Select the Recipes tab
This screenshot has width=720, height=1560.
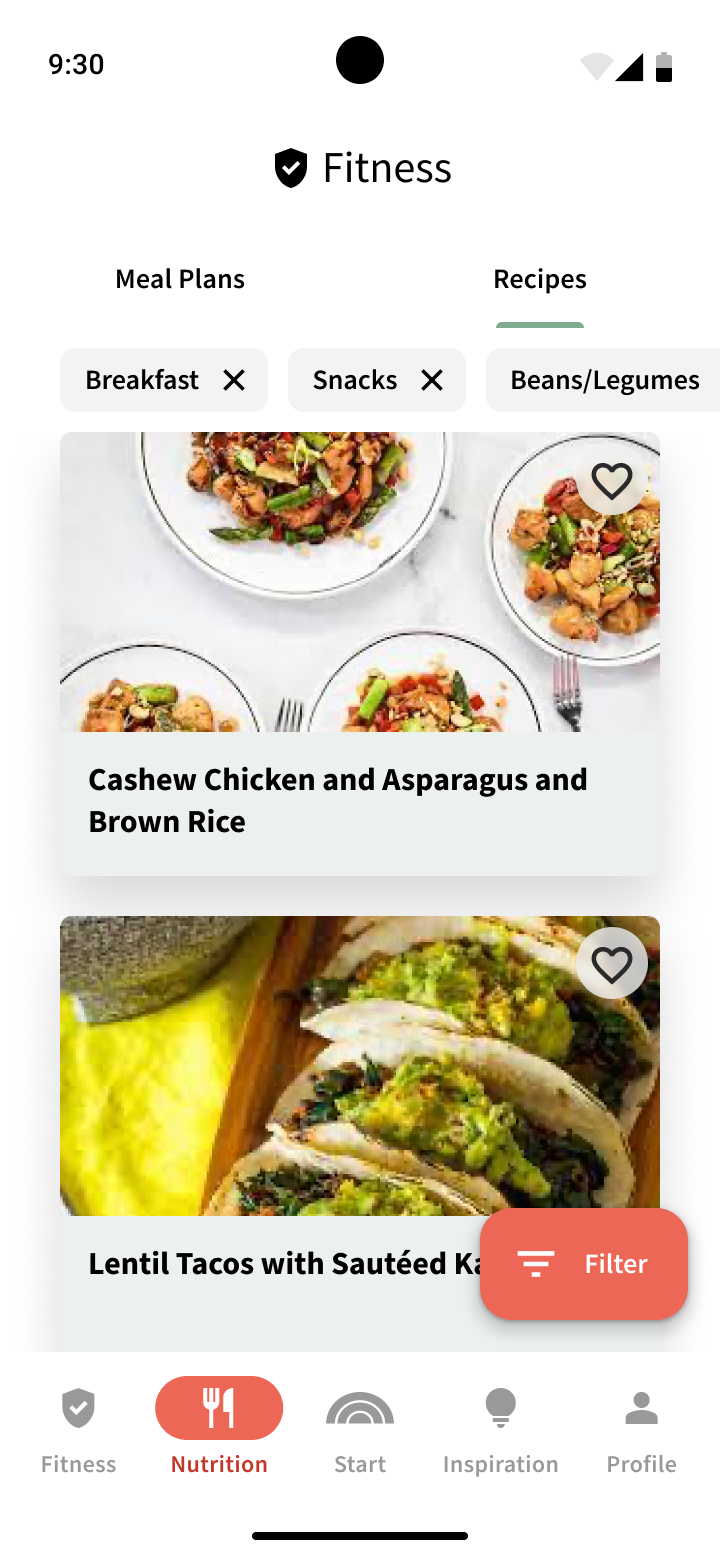(x=539, y=279)
